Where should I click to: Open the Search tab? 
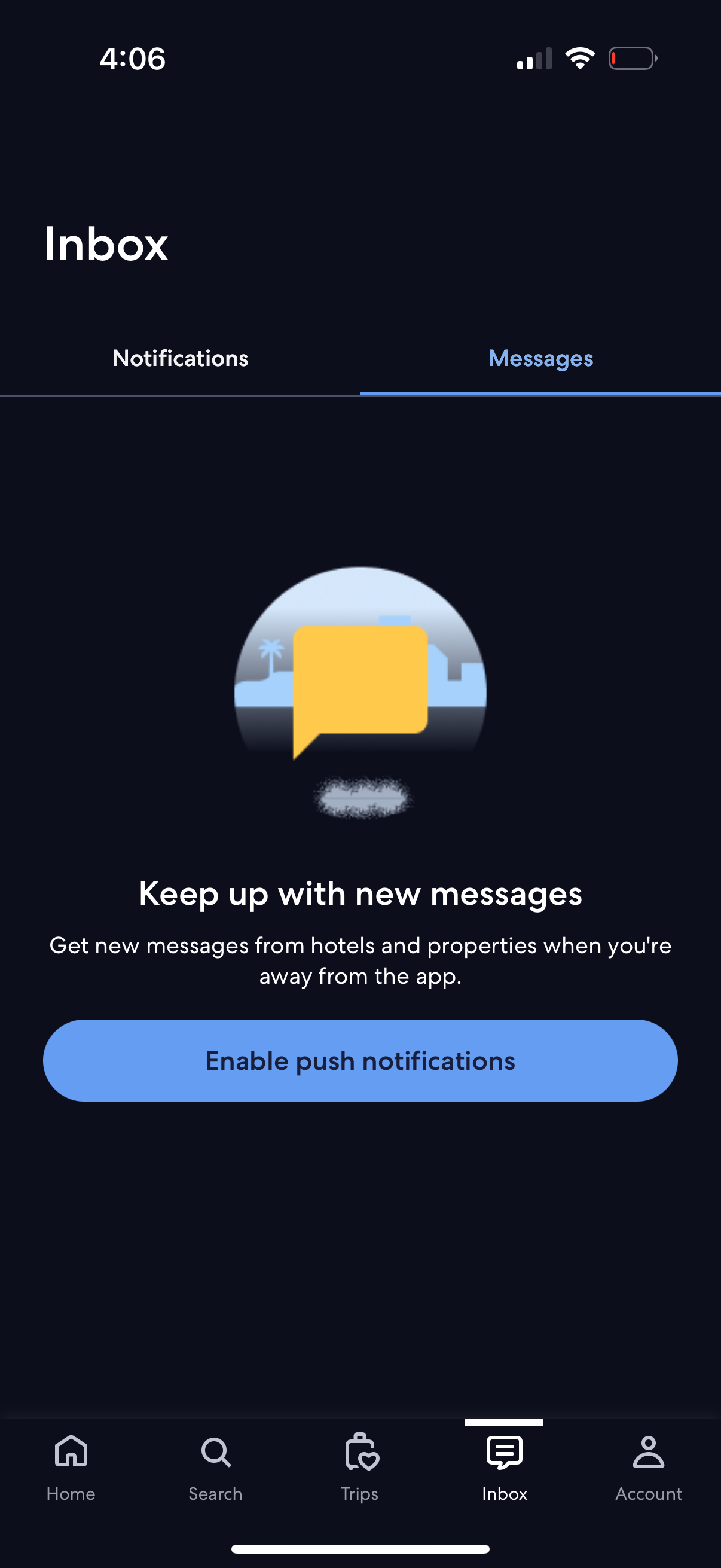[x=215, y=1468]
